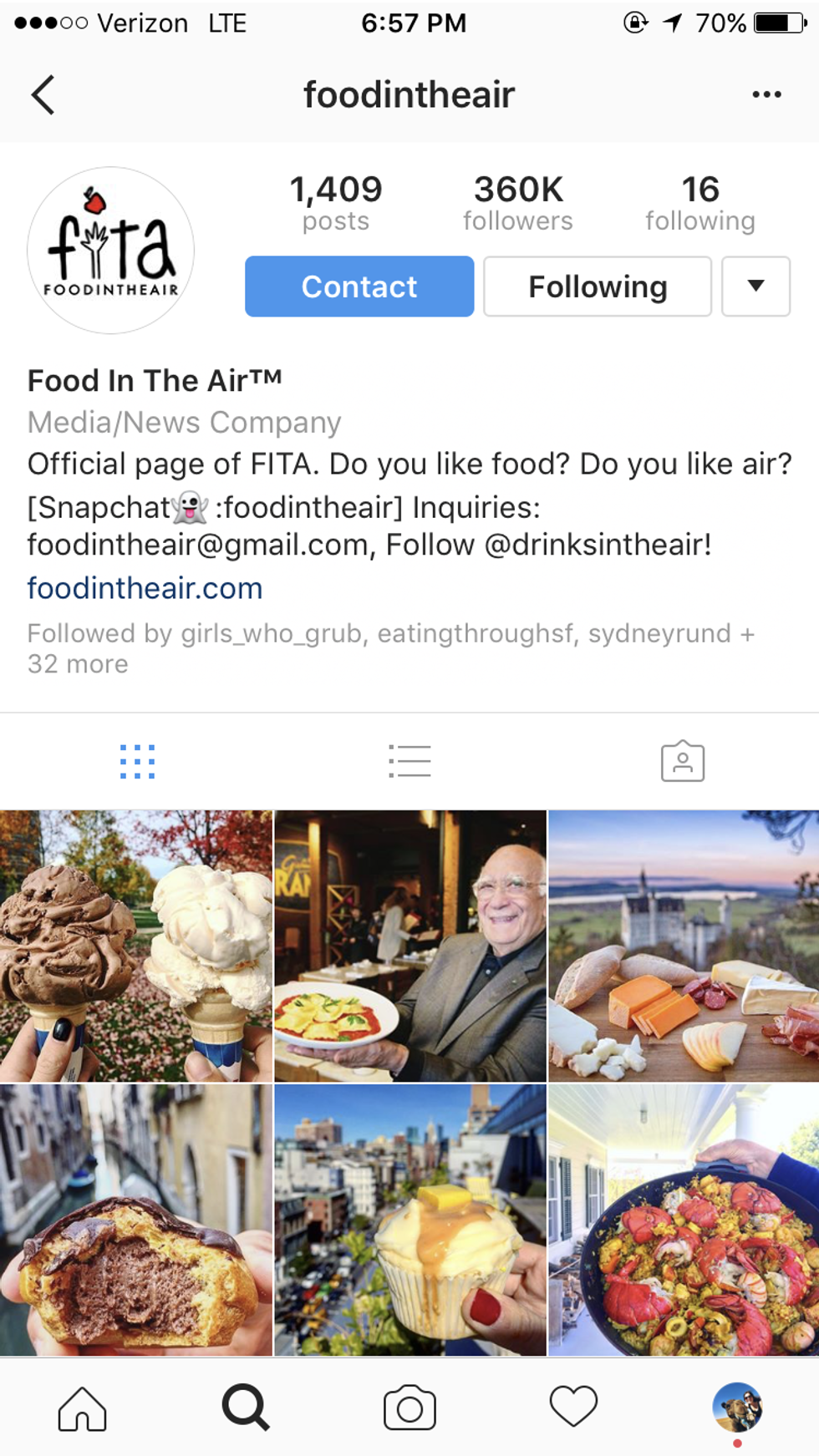Open the lobster paella post
The image size is (819, 1456).
coord(684,1220)
